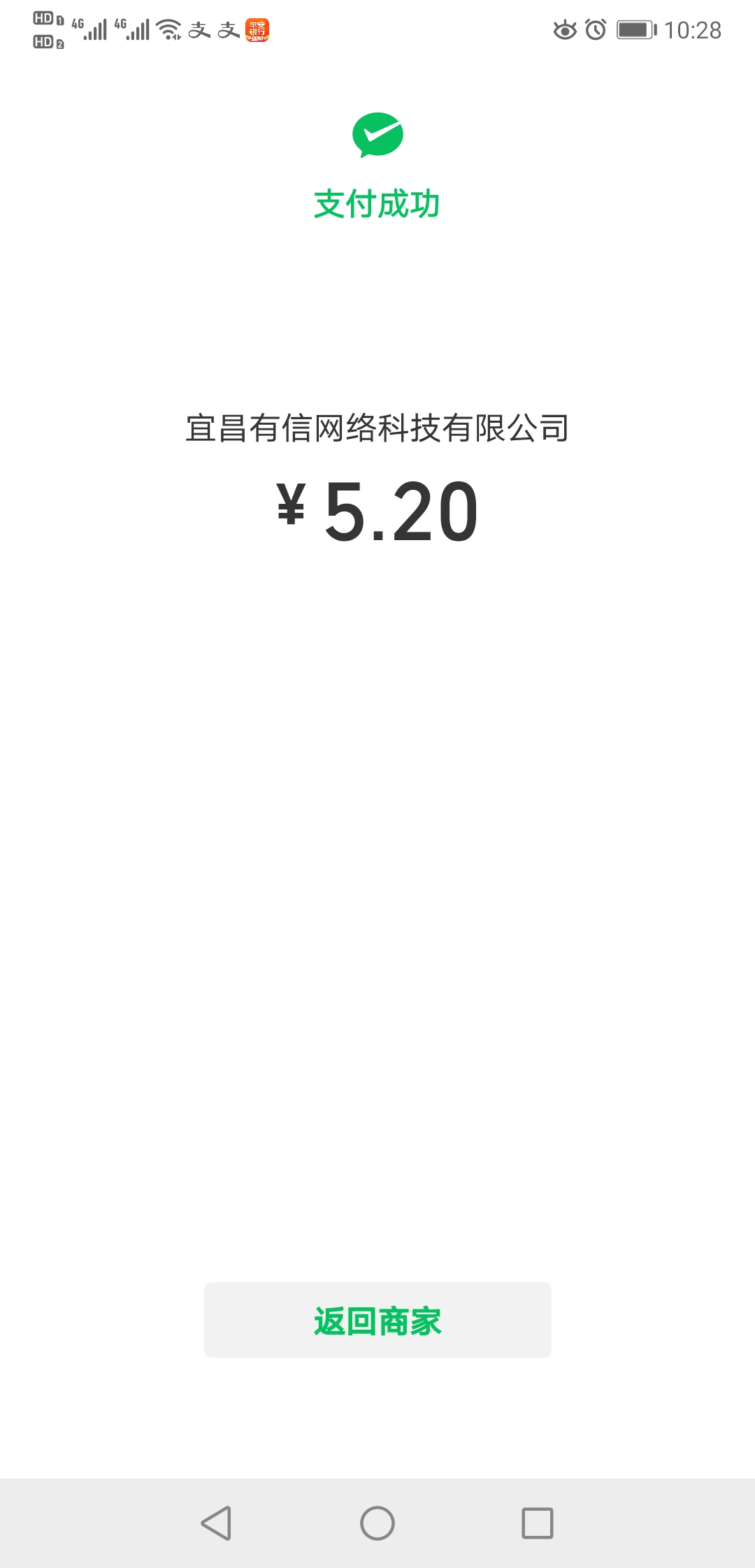Go to the home screen
The width and height of the screenshot is (755, 1568).
(x=377, y=1523)
